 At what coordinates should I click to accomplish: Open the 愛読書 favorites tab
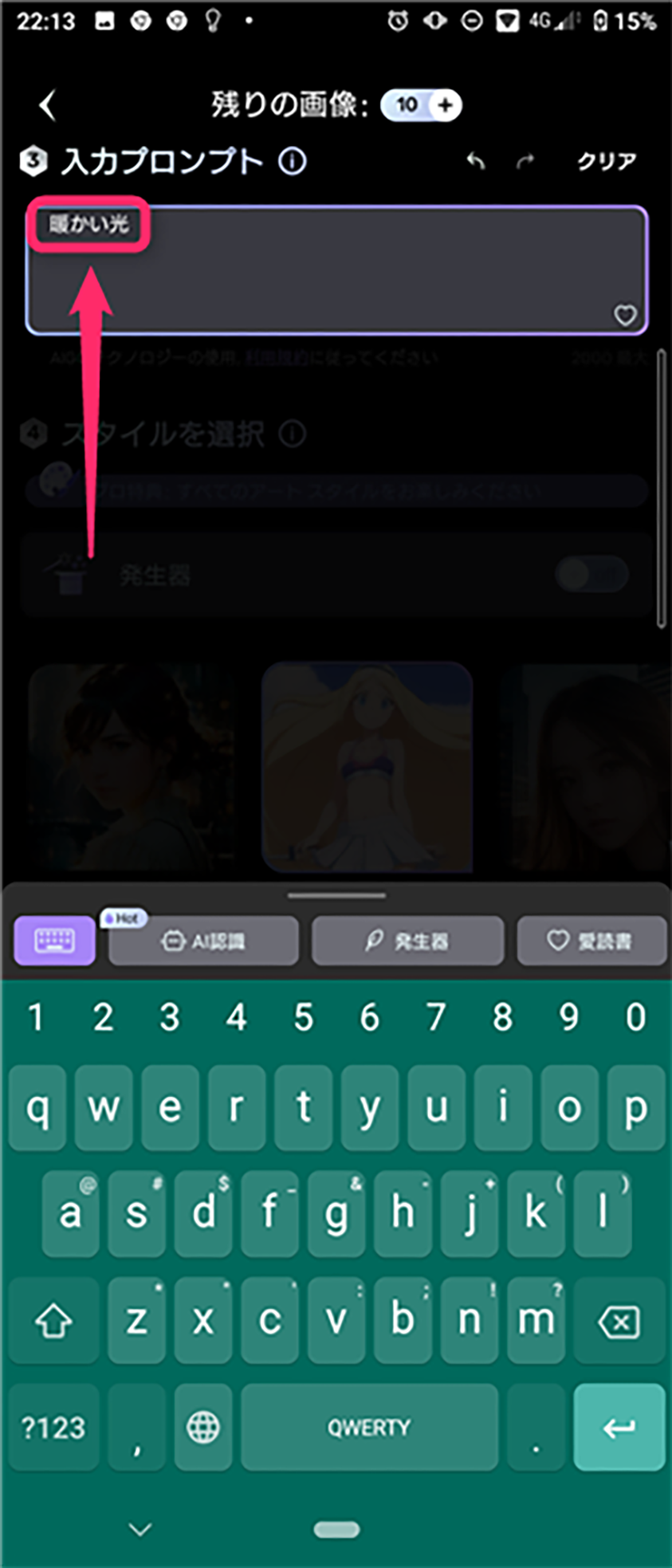(x=591, y=941)
